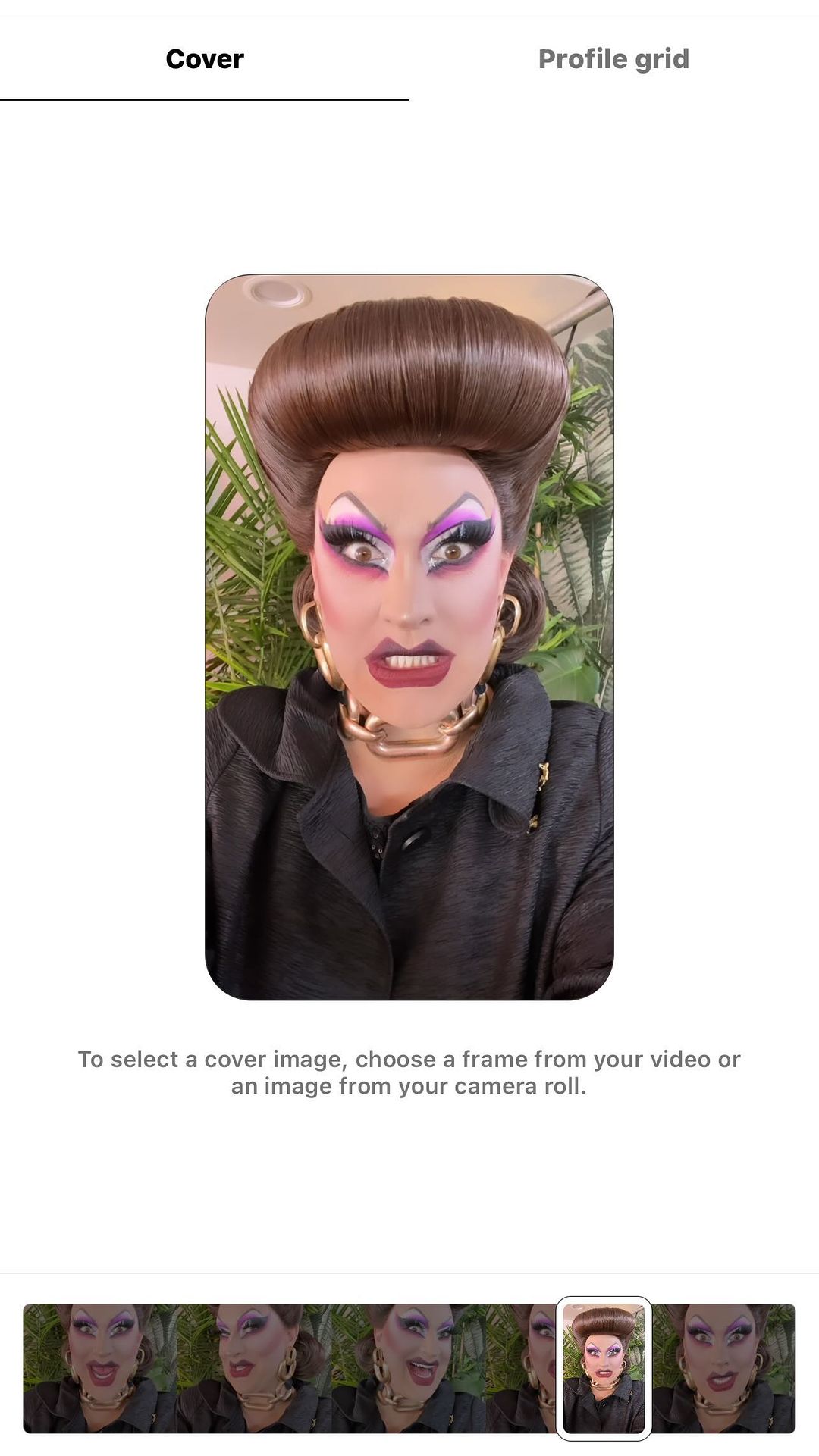Tap the highlighted frame in the video filmstrip
819x1456 pixels.
click(604, 1368)
